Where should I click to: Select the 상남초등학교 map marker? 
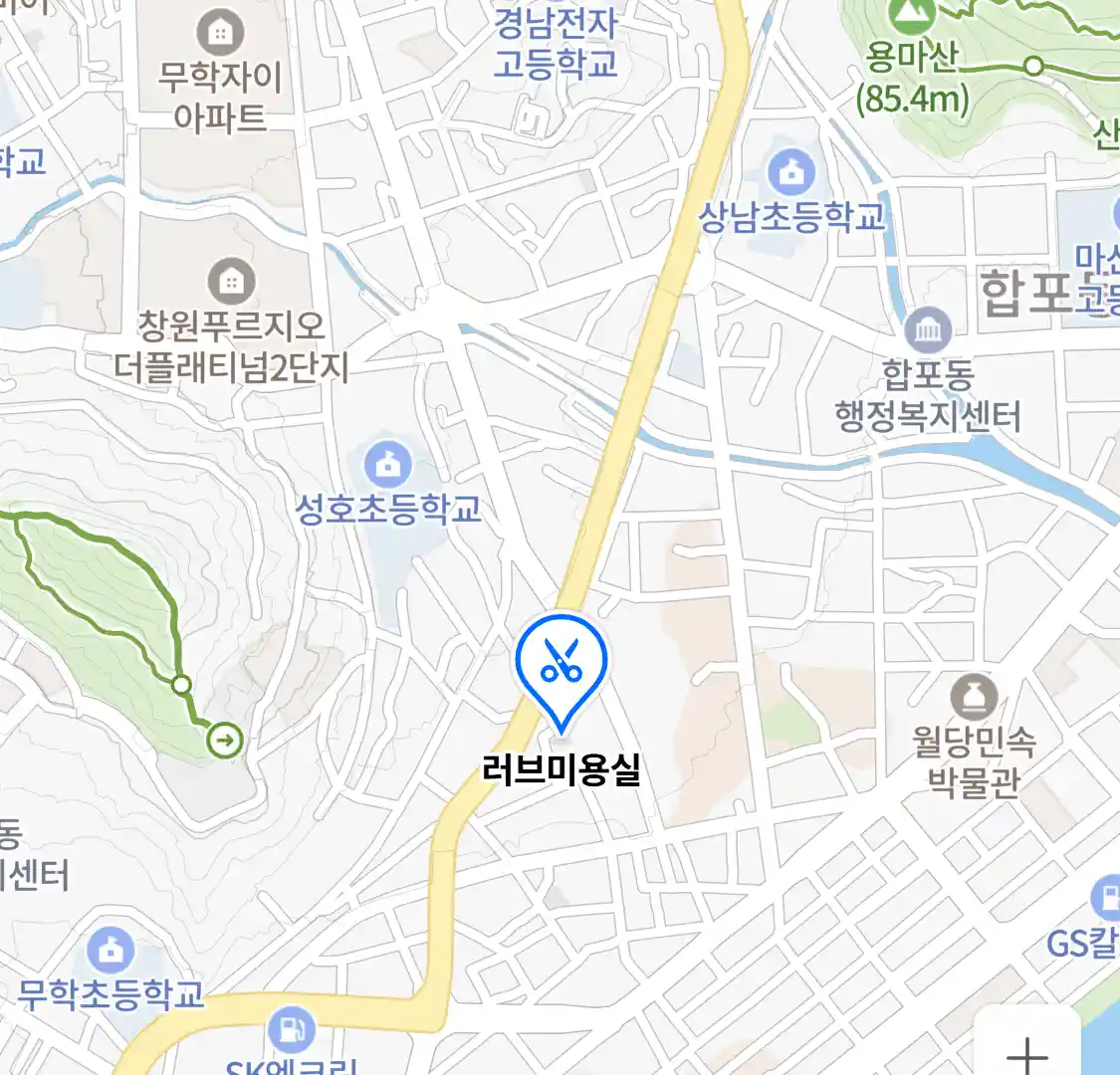coord(791,173)
